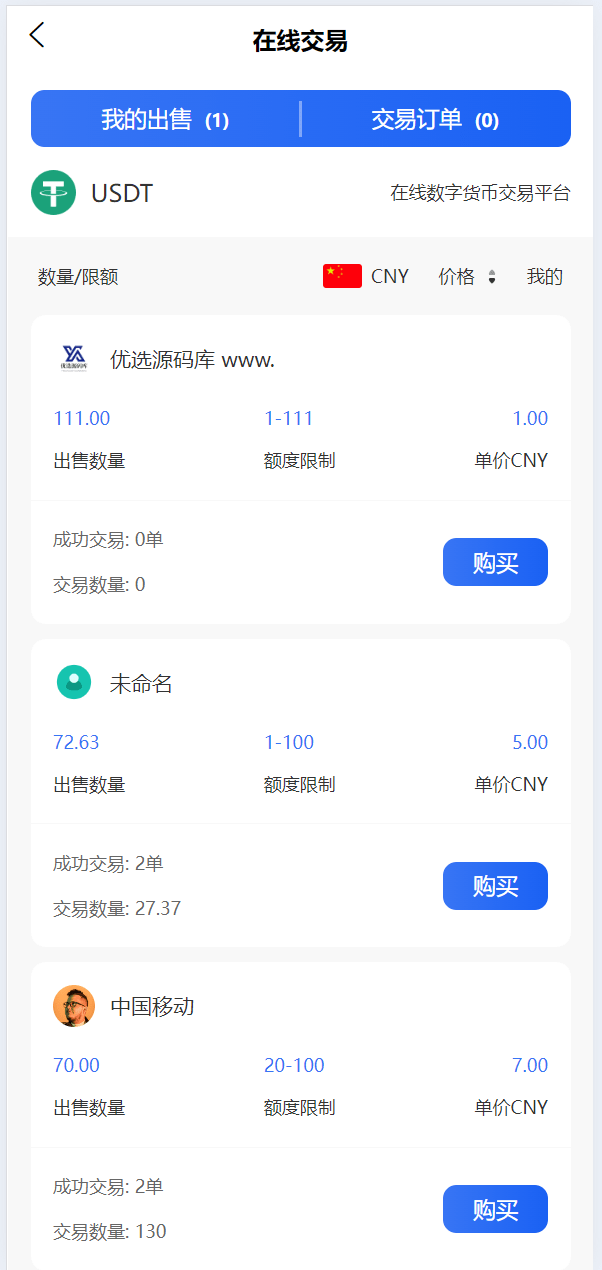602x1270 pixels.
Task: Open the 交易订单 tab
Action: 435,120
